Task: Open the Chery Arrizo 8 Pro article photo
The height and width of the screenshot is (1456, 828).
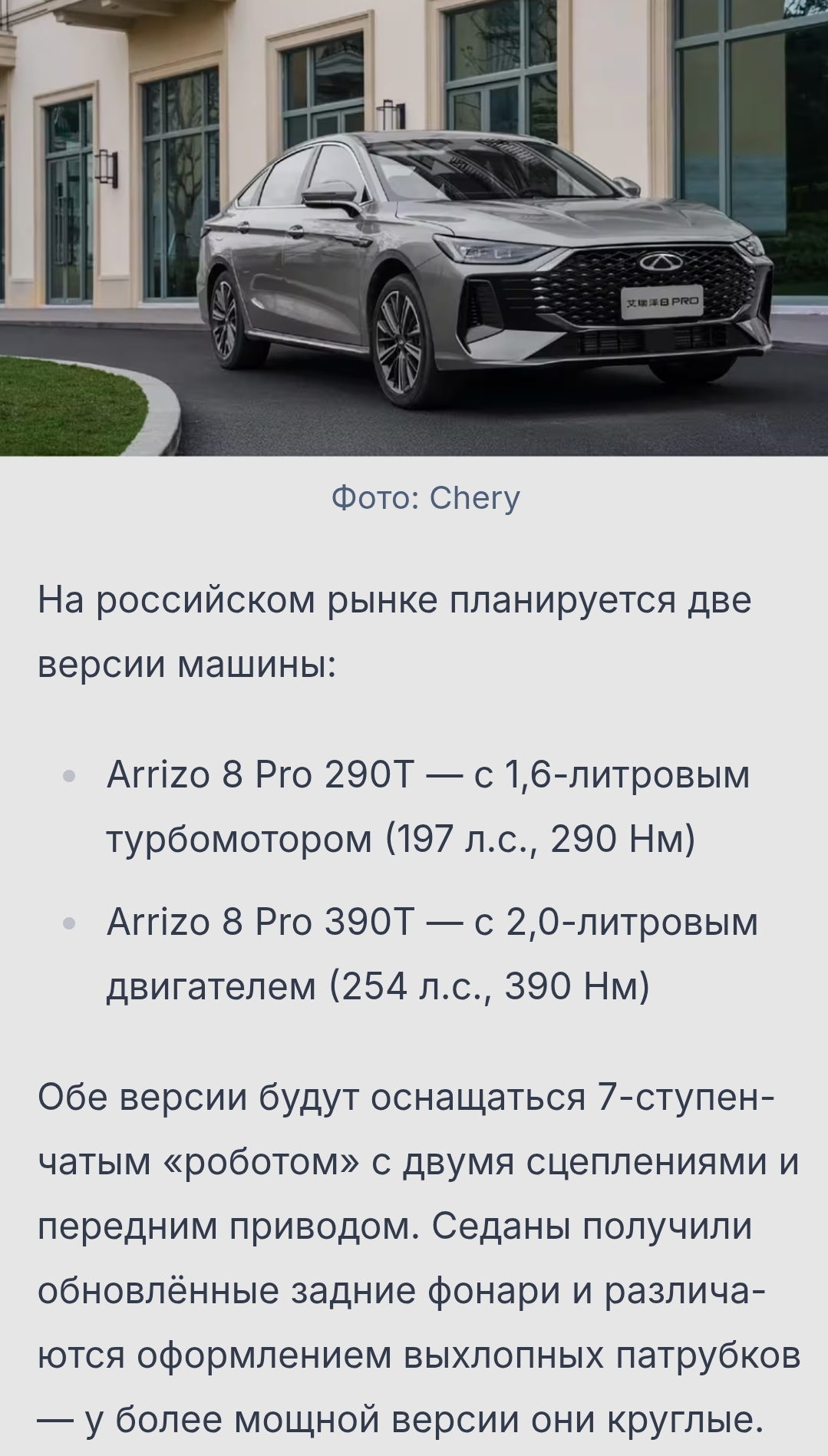Action: (x=414, y=228)
